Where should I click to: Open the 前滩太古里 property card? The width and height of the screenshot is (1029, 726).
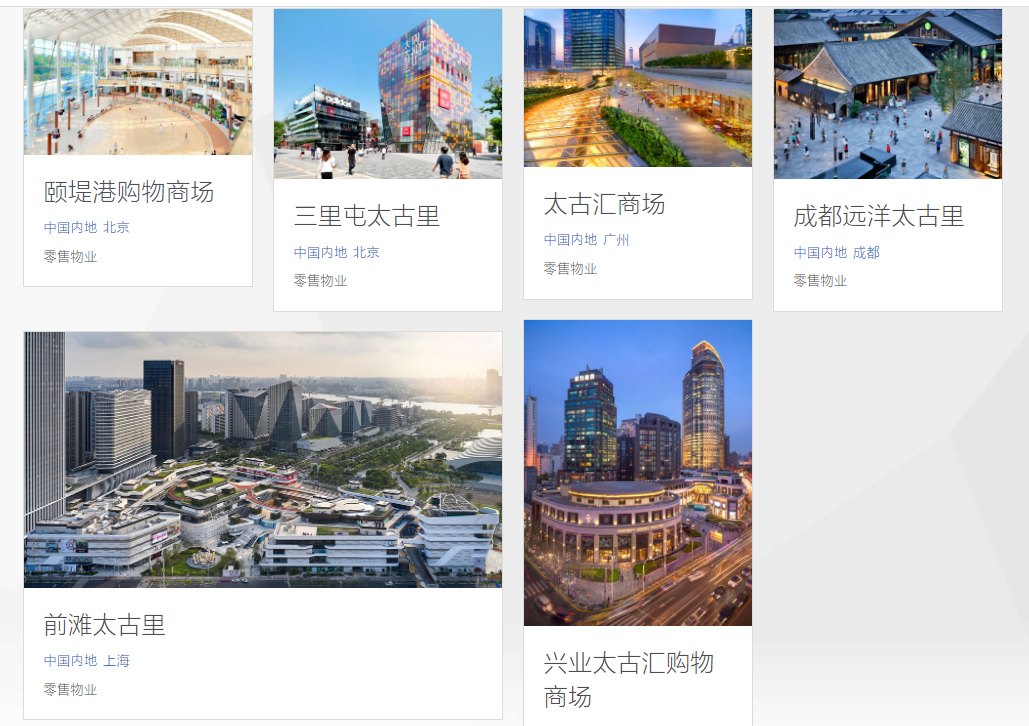263,525
